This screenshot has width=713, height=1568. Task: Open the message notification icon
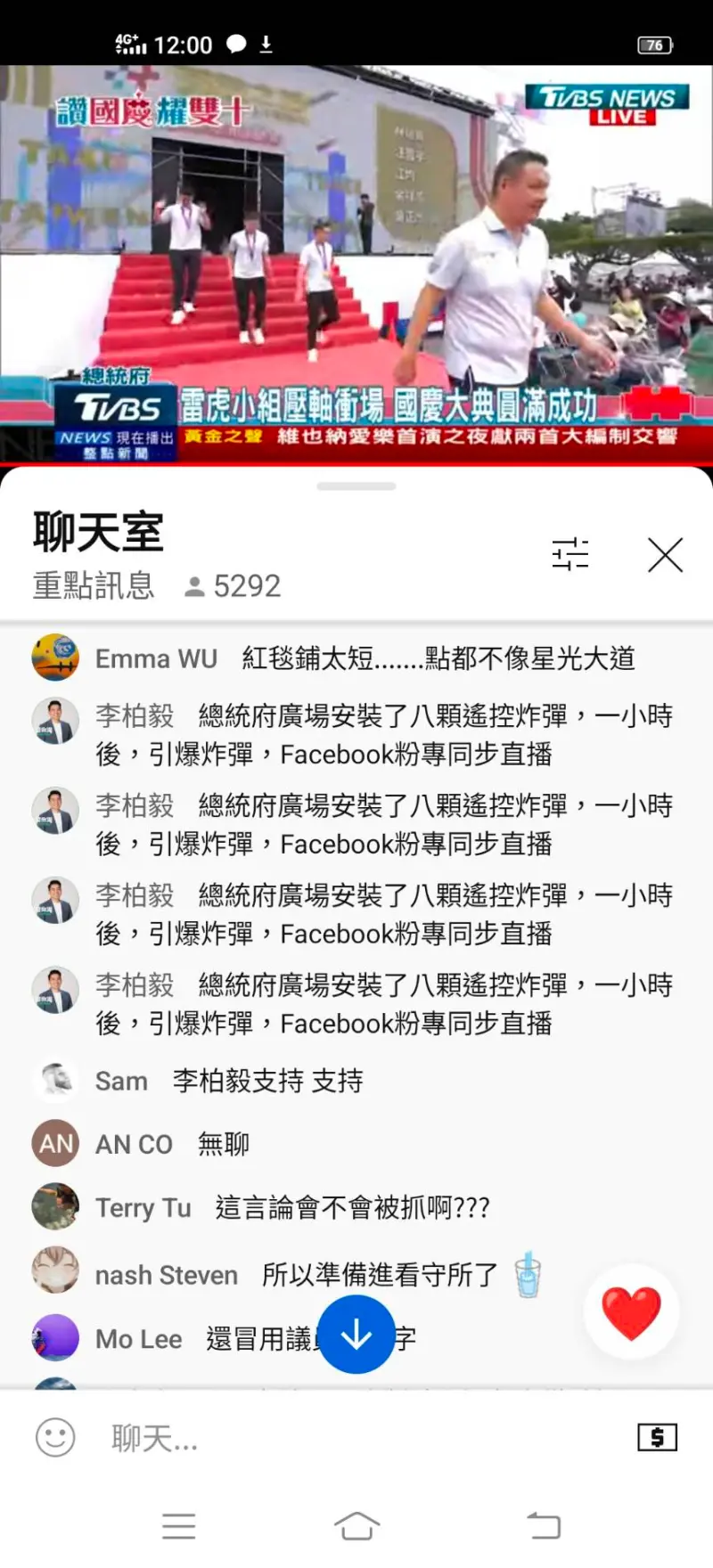click(x=234, y=44)
